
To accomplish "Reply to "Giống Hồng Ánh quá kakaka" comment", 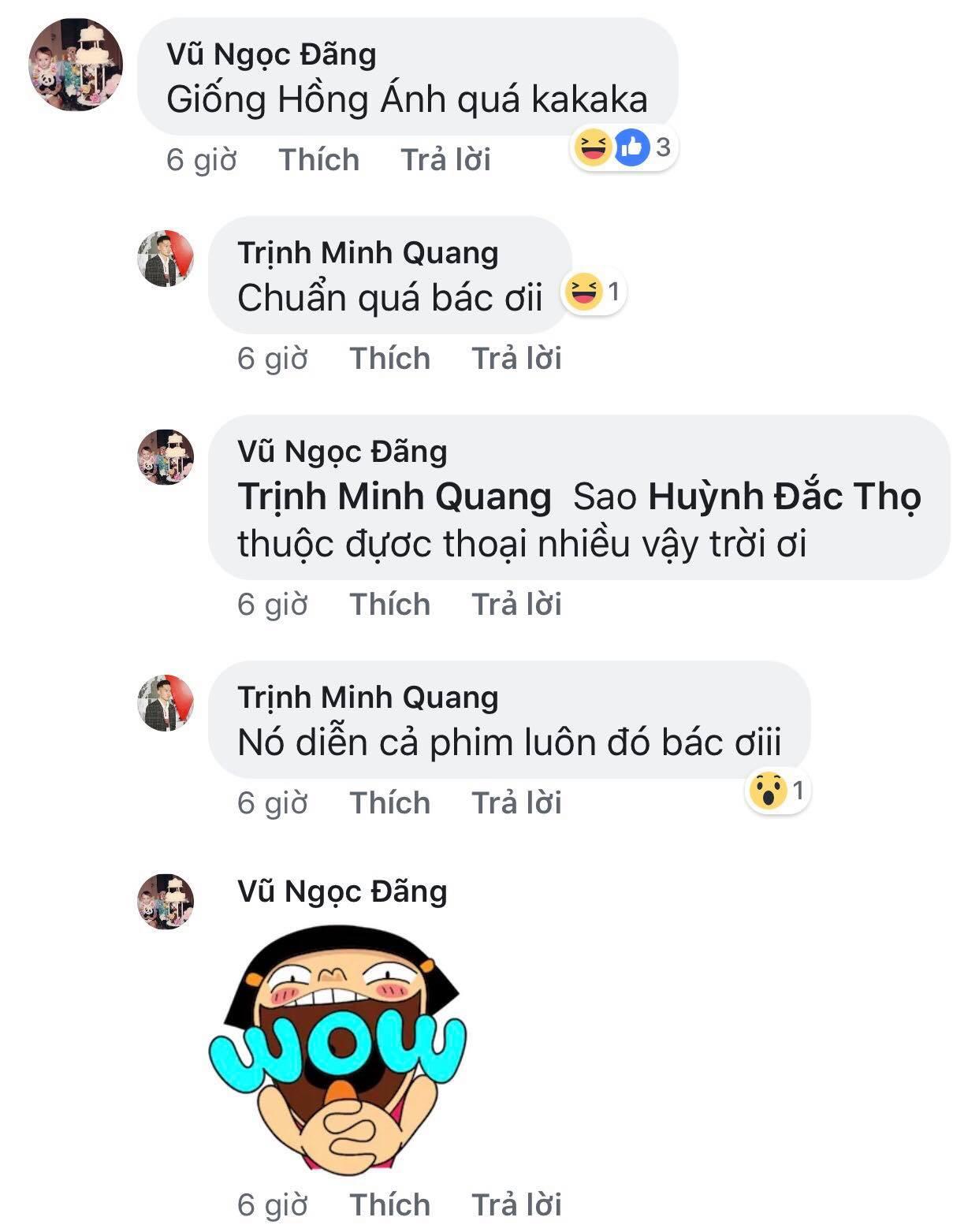I will (x=445, y=160).
